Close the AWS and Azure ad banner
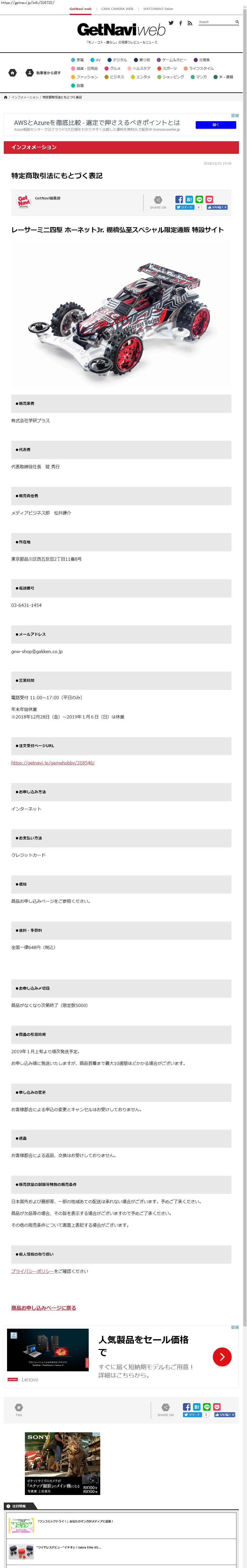The width and height of the screenshot is (247, 1568). 237,116
